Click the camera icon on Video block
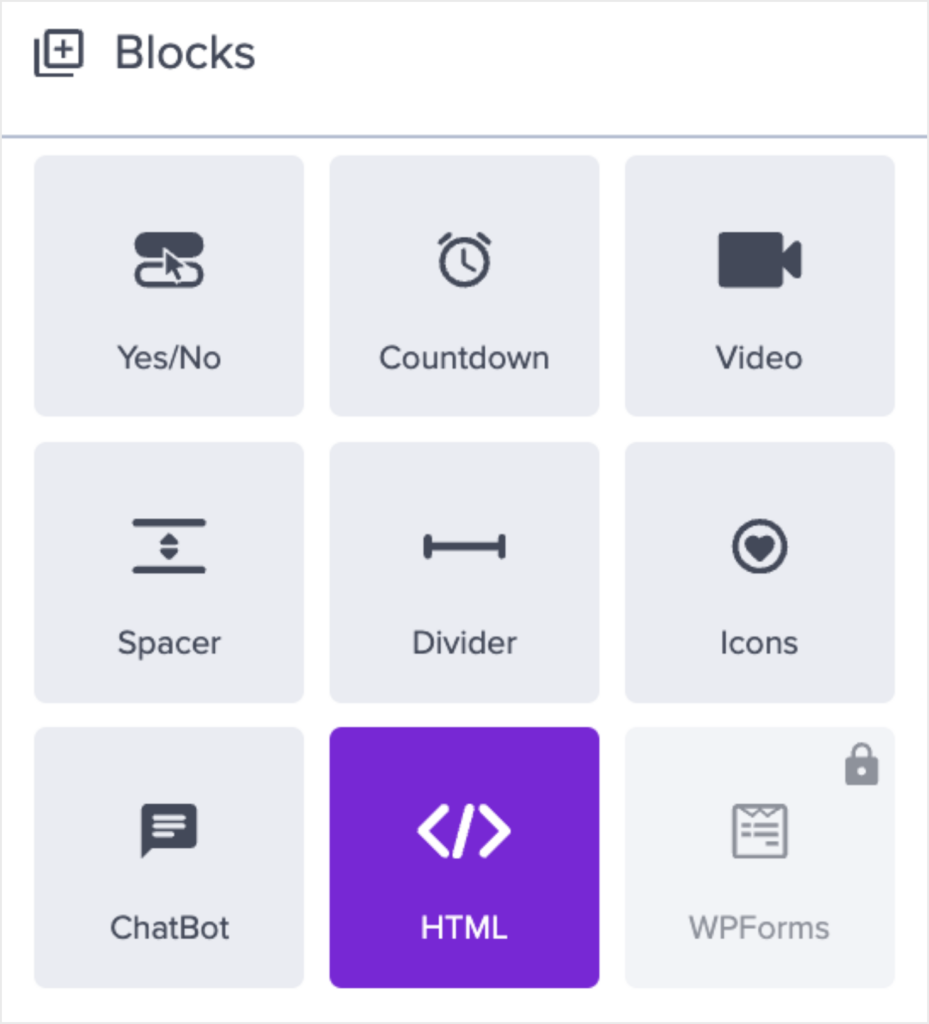The image size is (929, 1024). [x=759, y=259]
